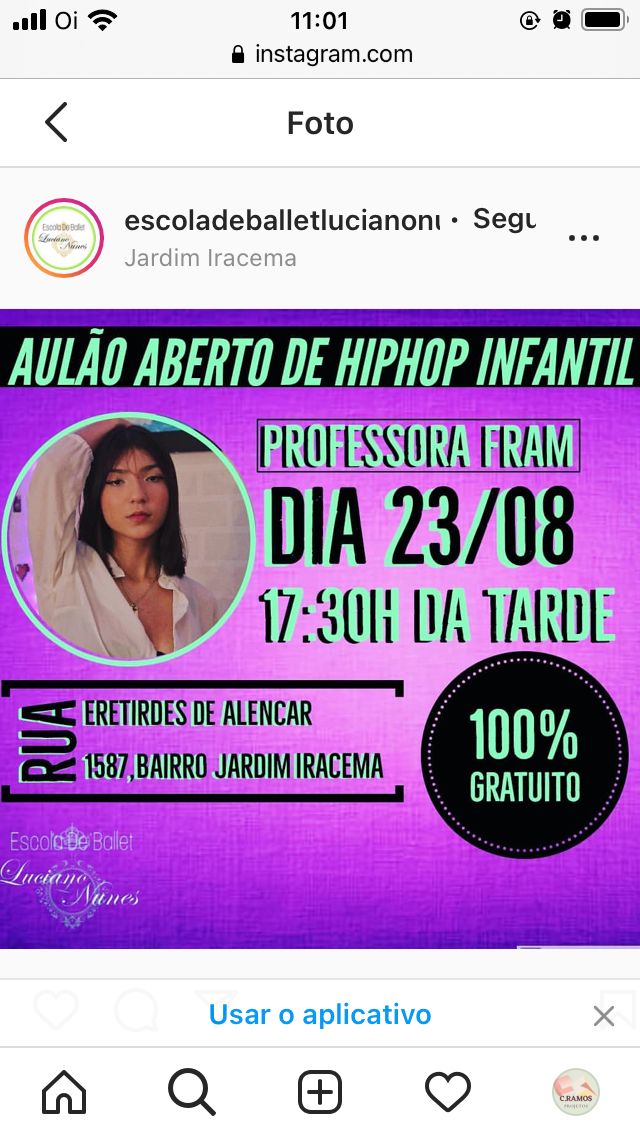Open escoladeballetlucianonunes profile picture
The image size is (640, 1136).
[64, 238]
